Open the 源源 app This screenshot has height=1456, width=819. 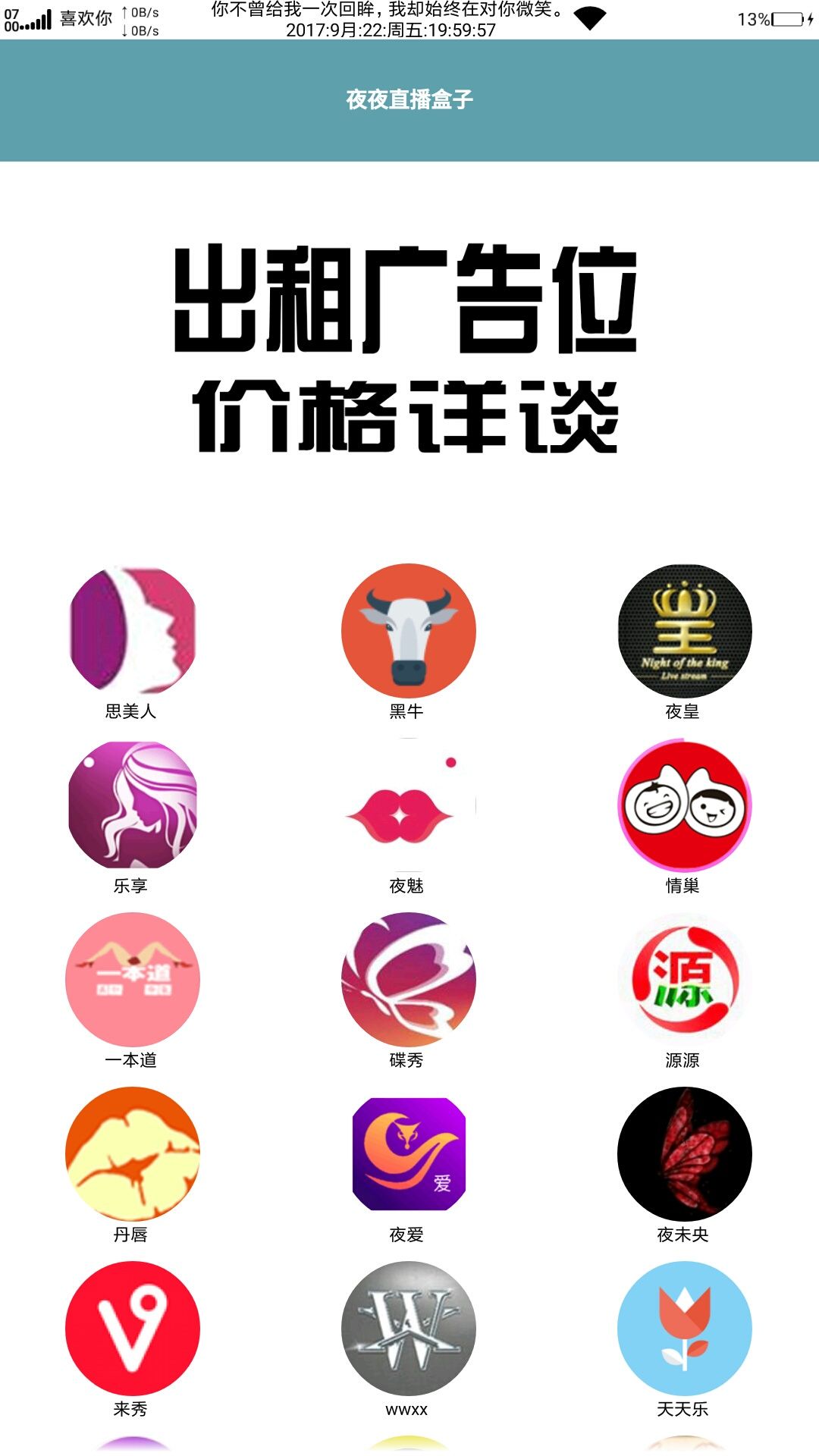(684, 979)
